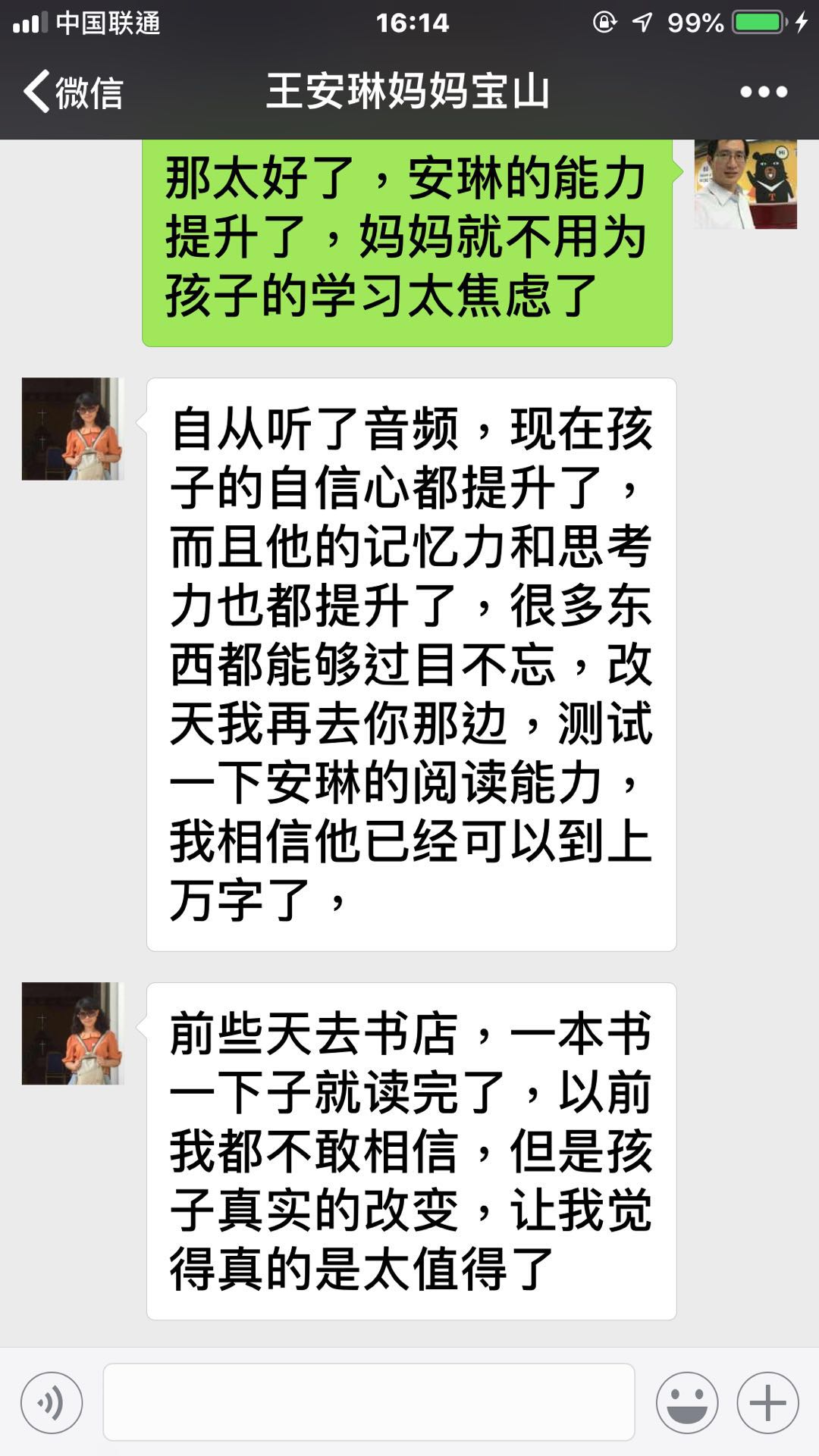The image size is (819, 1456).
Task: Switch to voice message input
Action: (x=52, y=1402)
